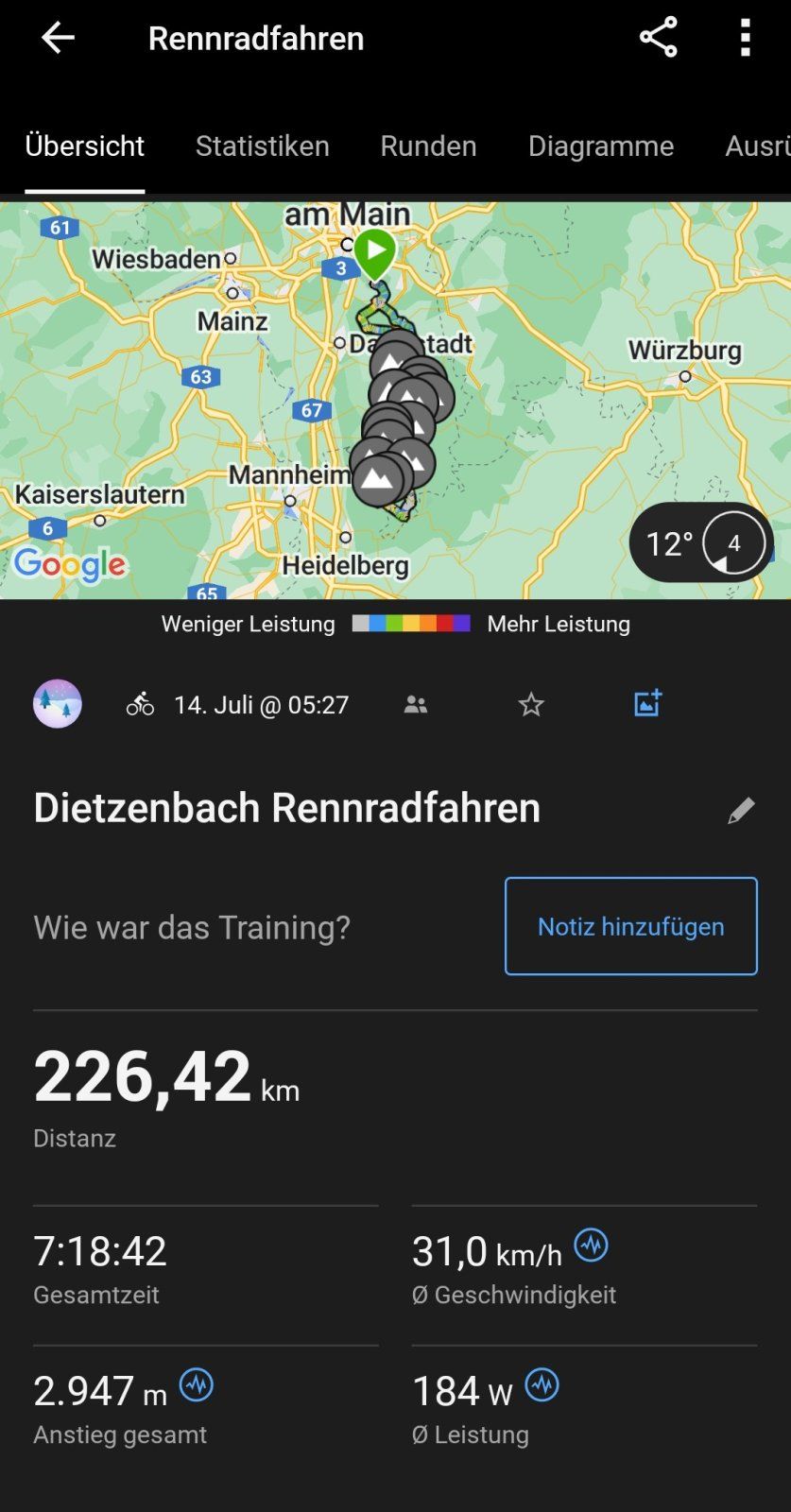Add a photo to the activity
This screenshot has height=1512, width=791.
(x=647, y=703)
